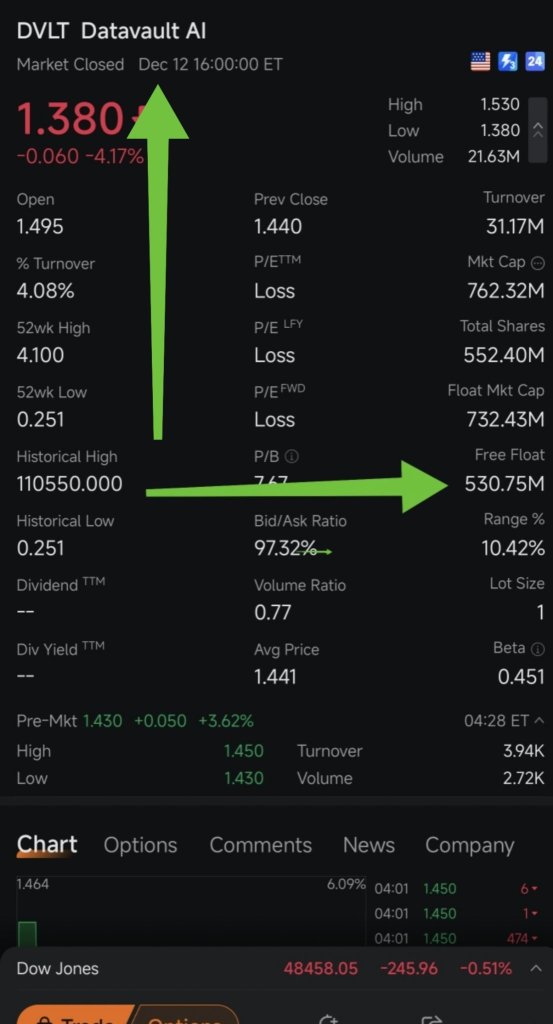The width and height of the screenshot is (553, 1024).
Task: Share this stock via share icon
Action: click(432, 1019)
